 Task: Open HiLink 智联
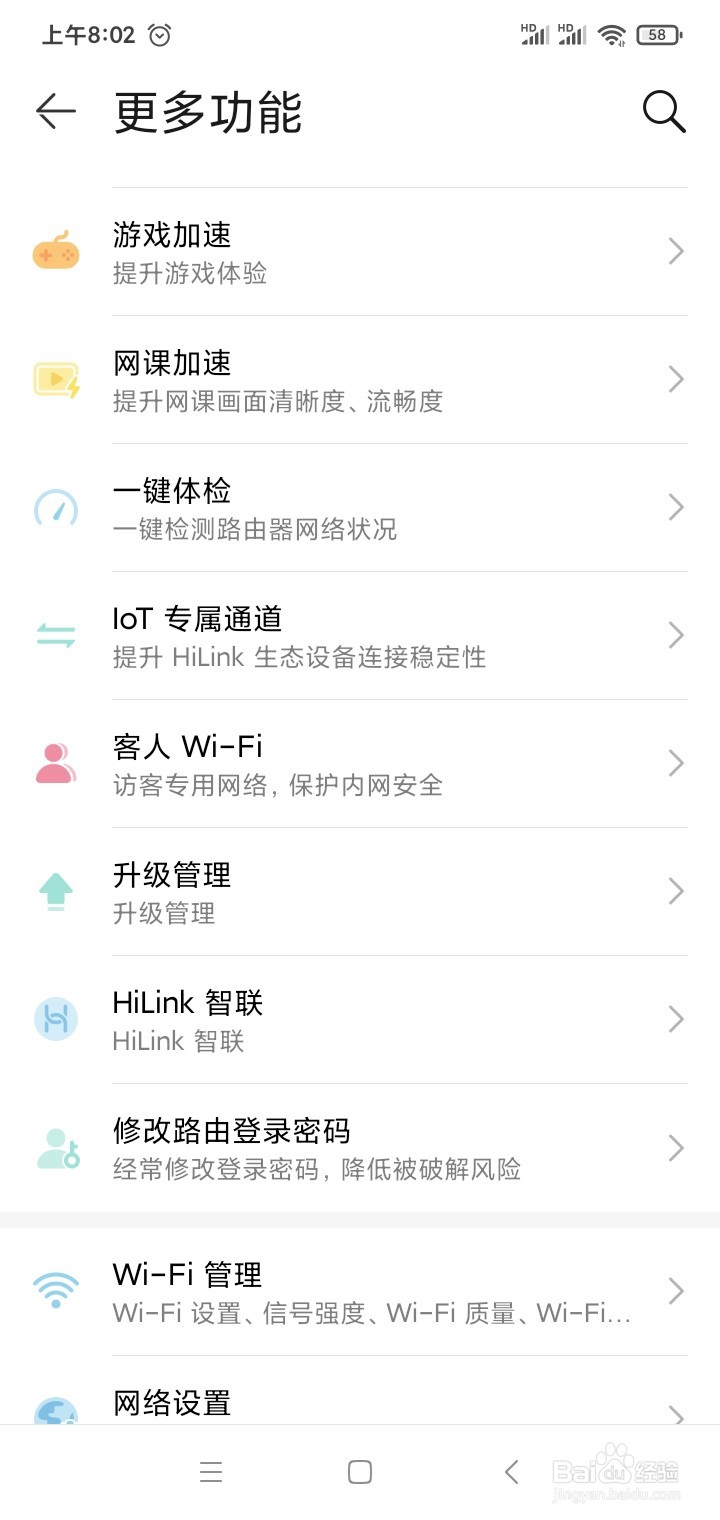(360, 1020)
